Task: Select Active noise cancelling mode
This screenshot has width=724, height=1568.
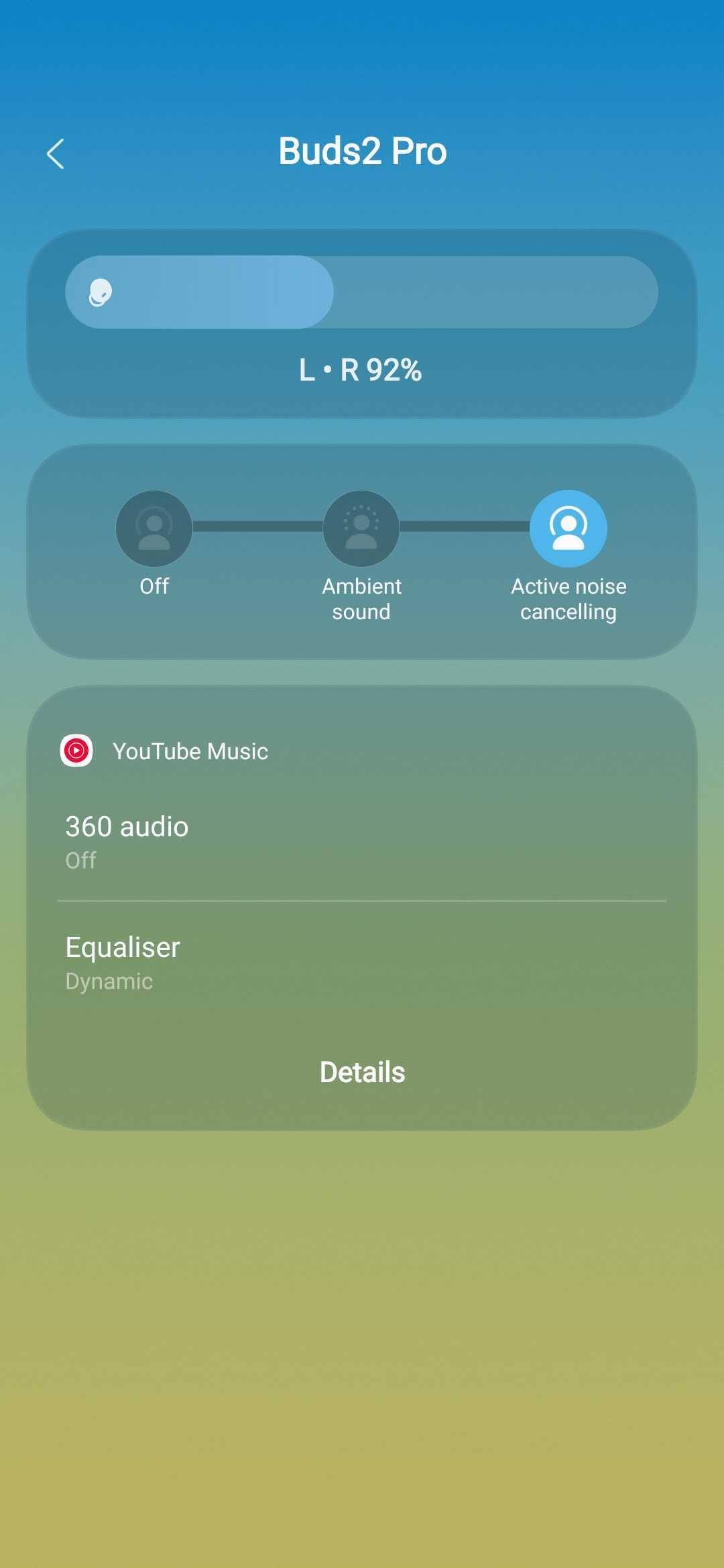Action: tap(568, 529)
